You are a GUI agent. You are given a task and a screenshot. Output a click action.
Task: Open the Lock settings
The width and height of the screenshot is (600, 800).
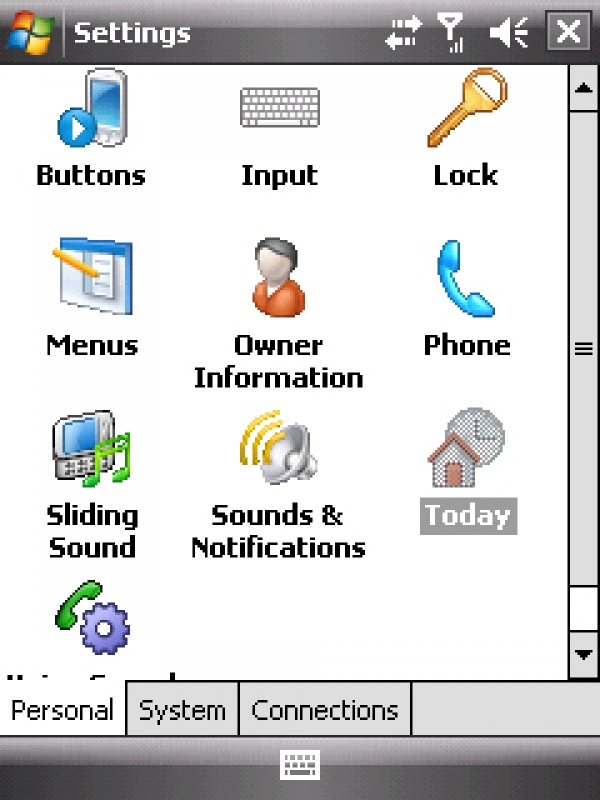click(x=465, y=130)
